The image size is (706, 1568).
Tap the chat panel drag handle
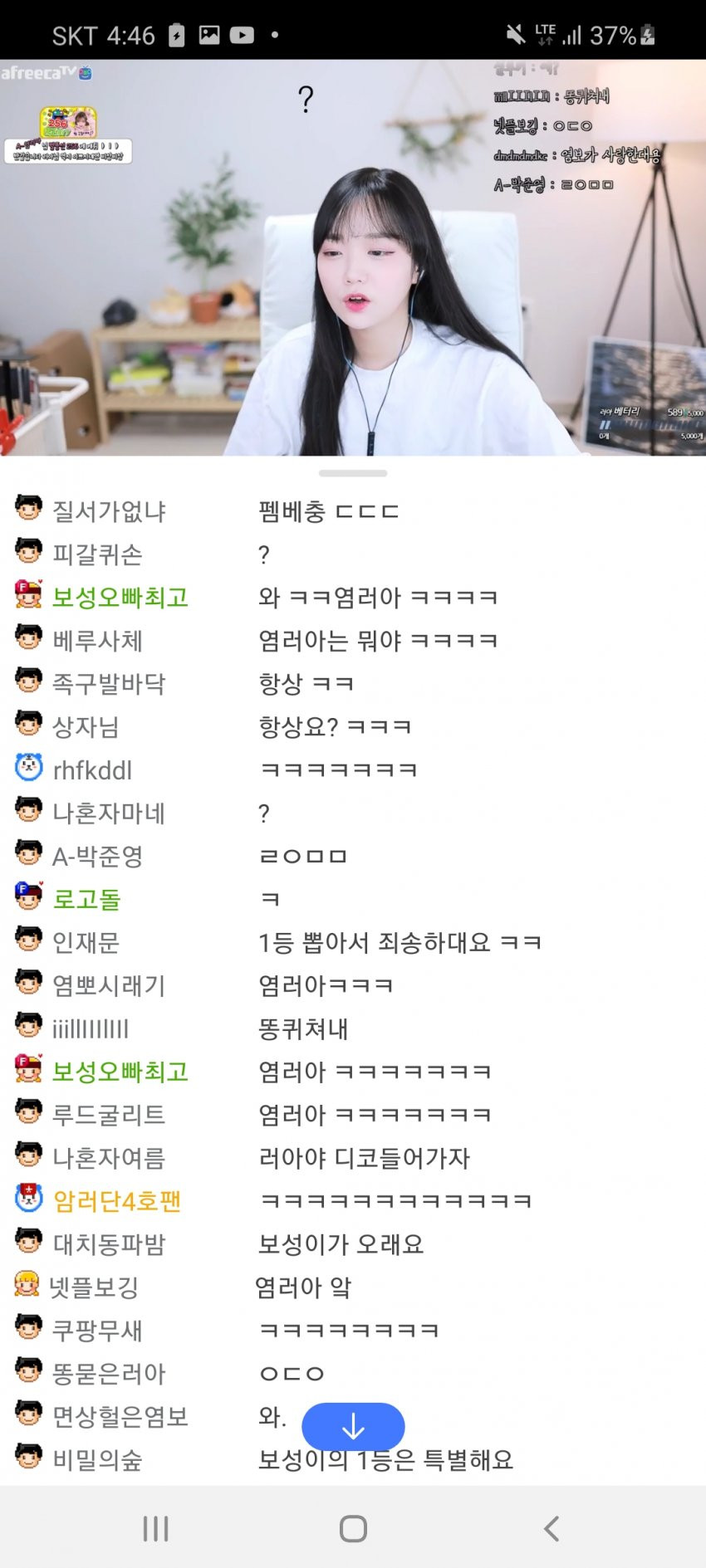coord(353,474)
